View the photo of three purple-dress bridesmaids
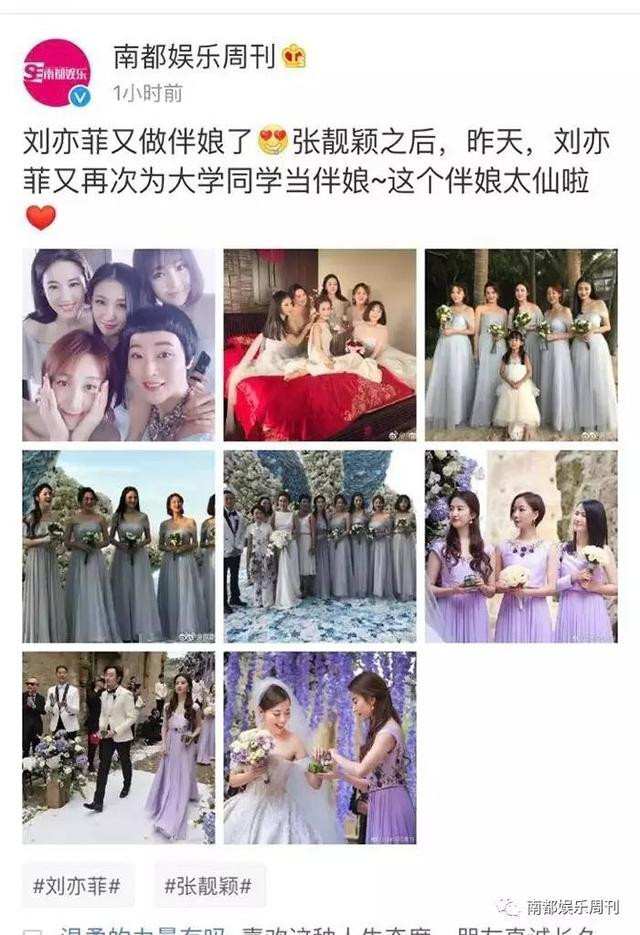640x935 pixels. 521,546
